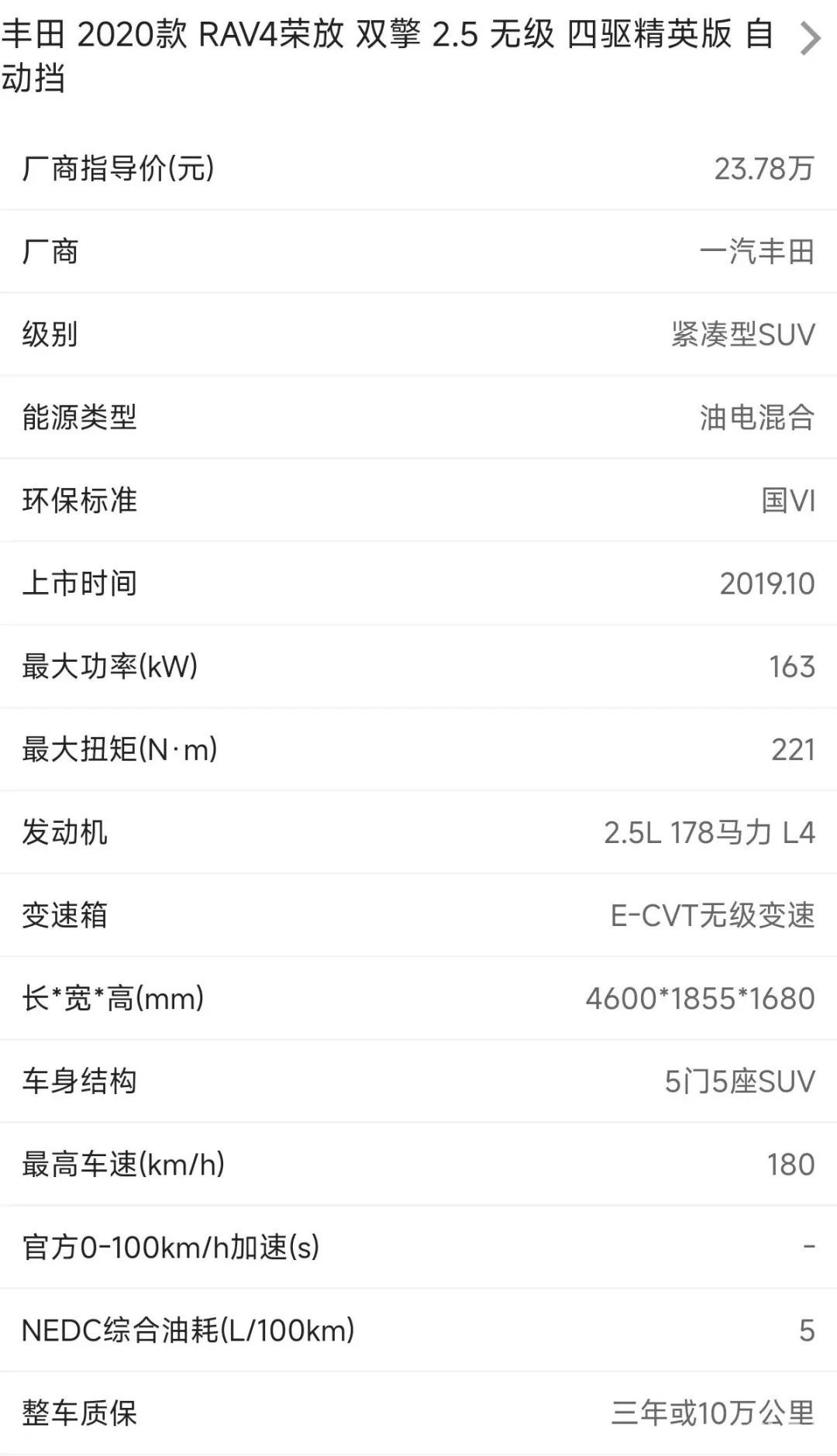Expand details via the title chevron arrow
The height and width of the screenshot is (1456, 837).
click(811, 37)
